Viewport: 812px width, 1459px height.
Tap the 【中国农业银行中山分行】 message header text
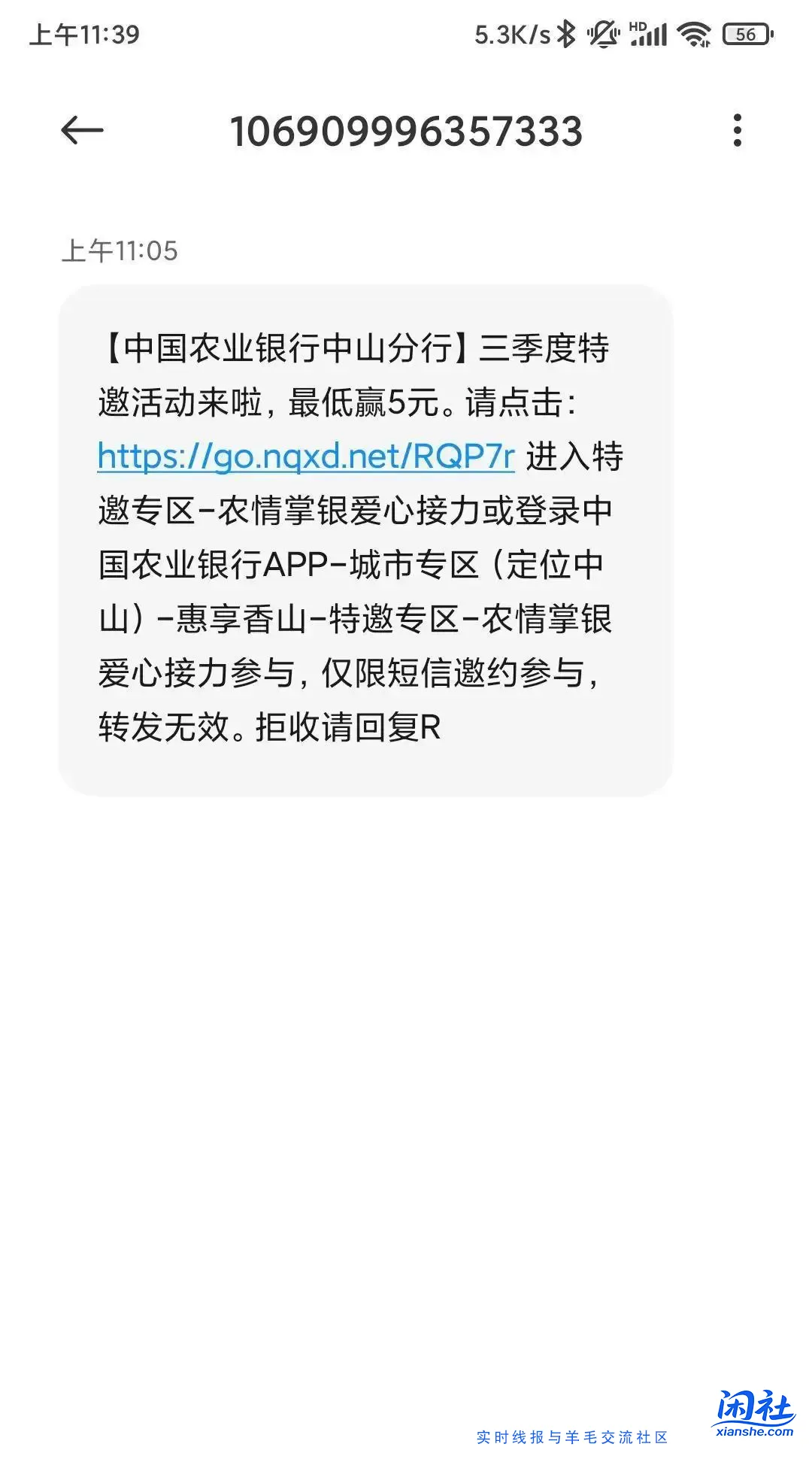click(x=280, y=347)
